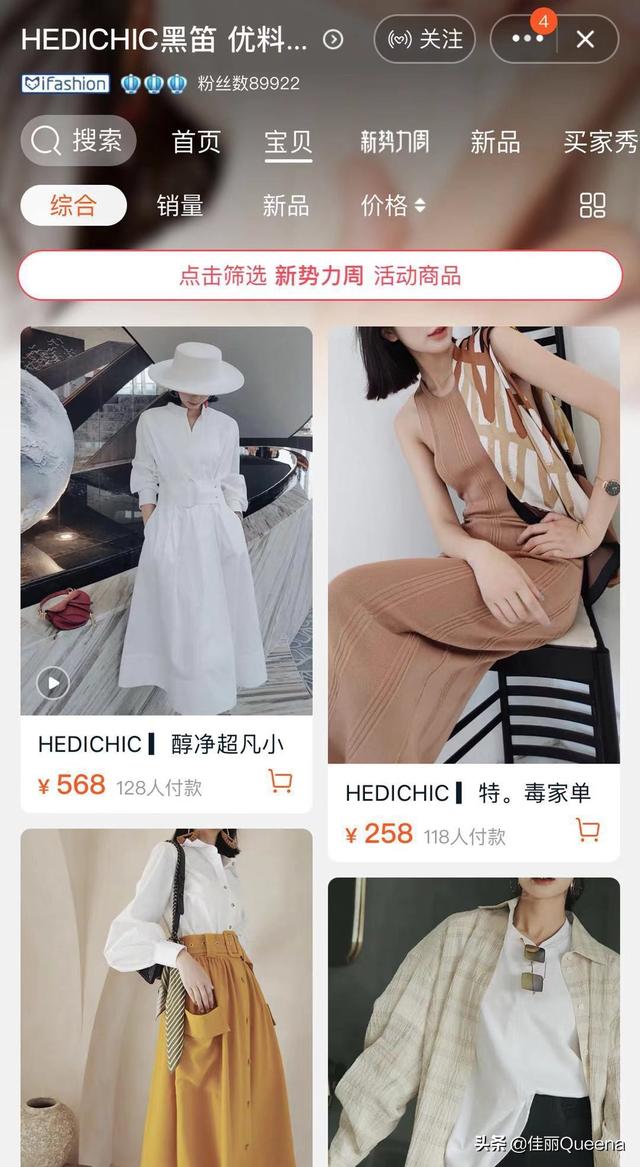Close the shop mini-program
The image size is (640, 1167).
586,39
